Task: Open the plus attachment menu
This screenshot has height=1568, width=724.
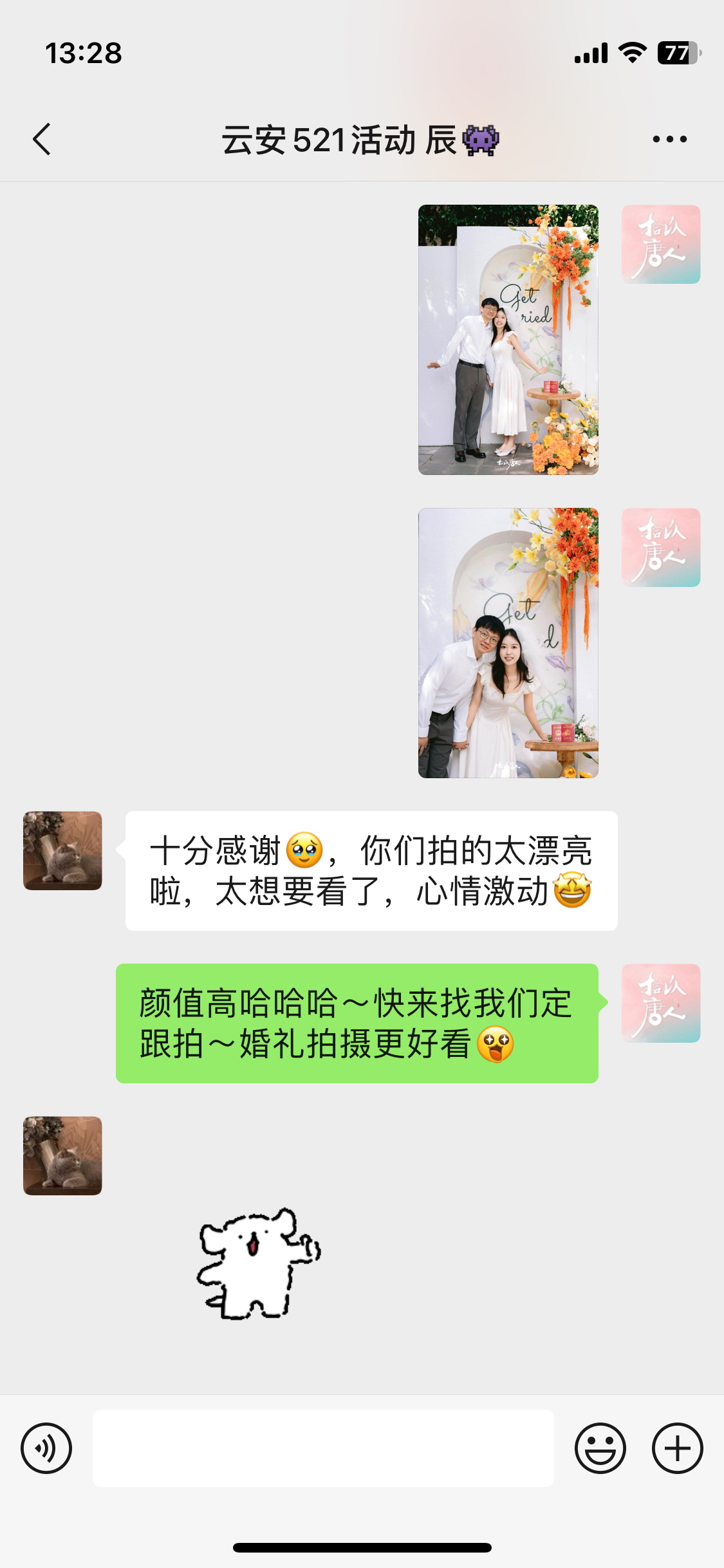Action: [678, 1448]
